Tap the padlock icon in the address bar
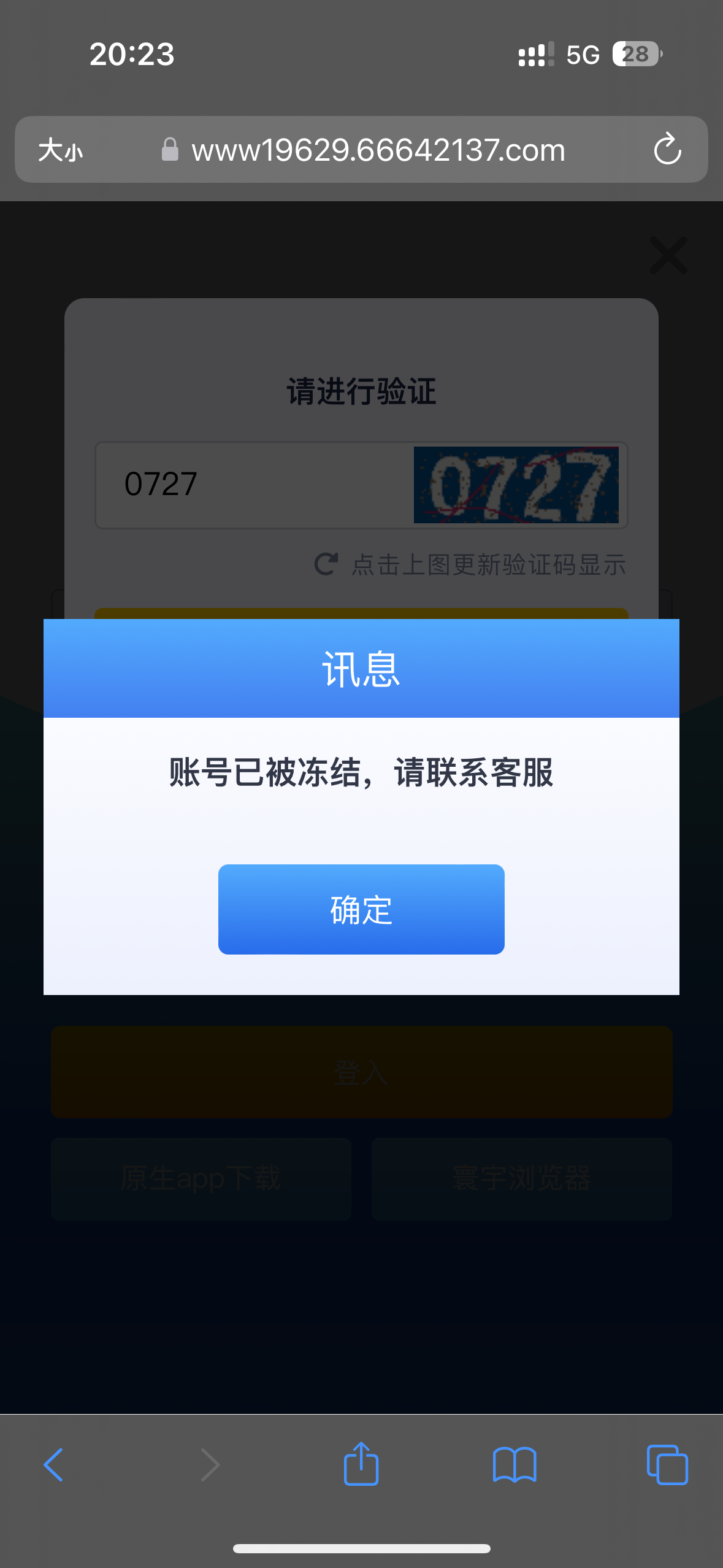This screenshot has height=1568, width=723. click(169, 150)
